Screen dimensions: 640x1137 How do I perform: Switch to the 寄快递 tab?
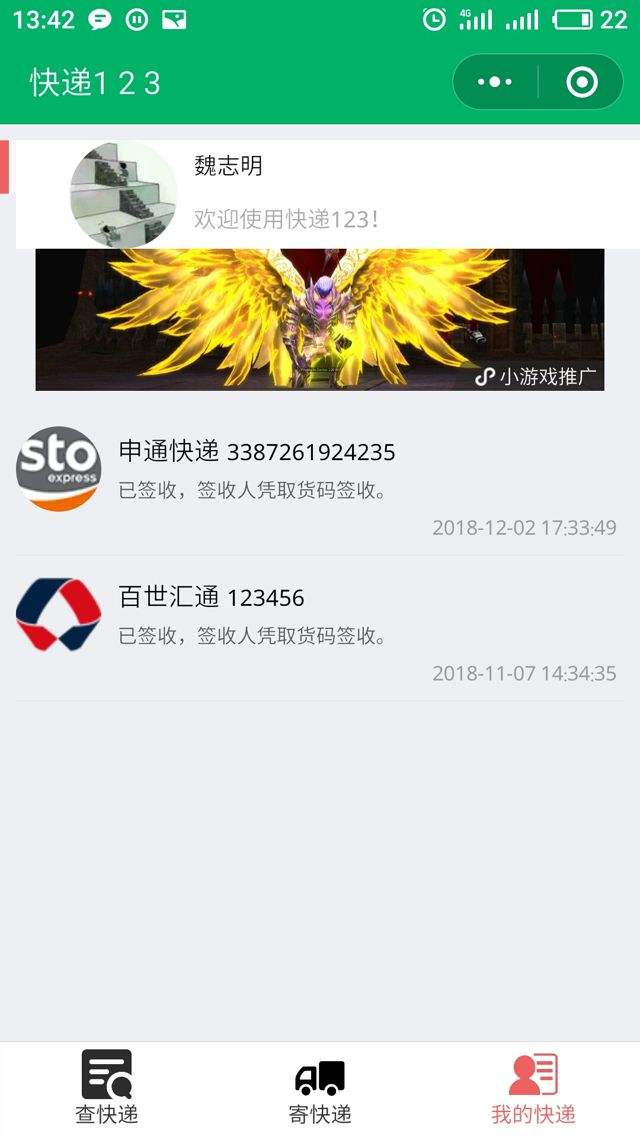[x=320, y=1088]
